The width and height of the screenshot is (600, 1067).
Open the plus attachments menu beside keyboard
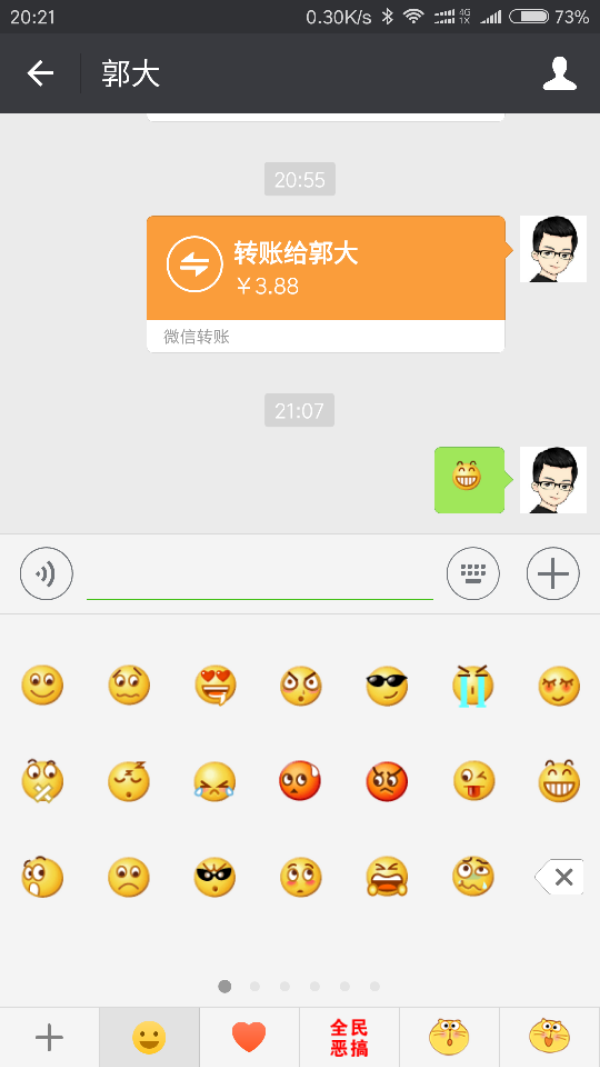click(x=553, y=574)
